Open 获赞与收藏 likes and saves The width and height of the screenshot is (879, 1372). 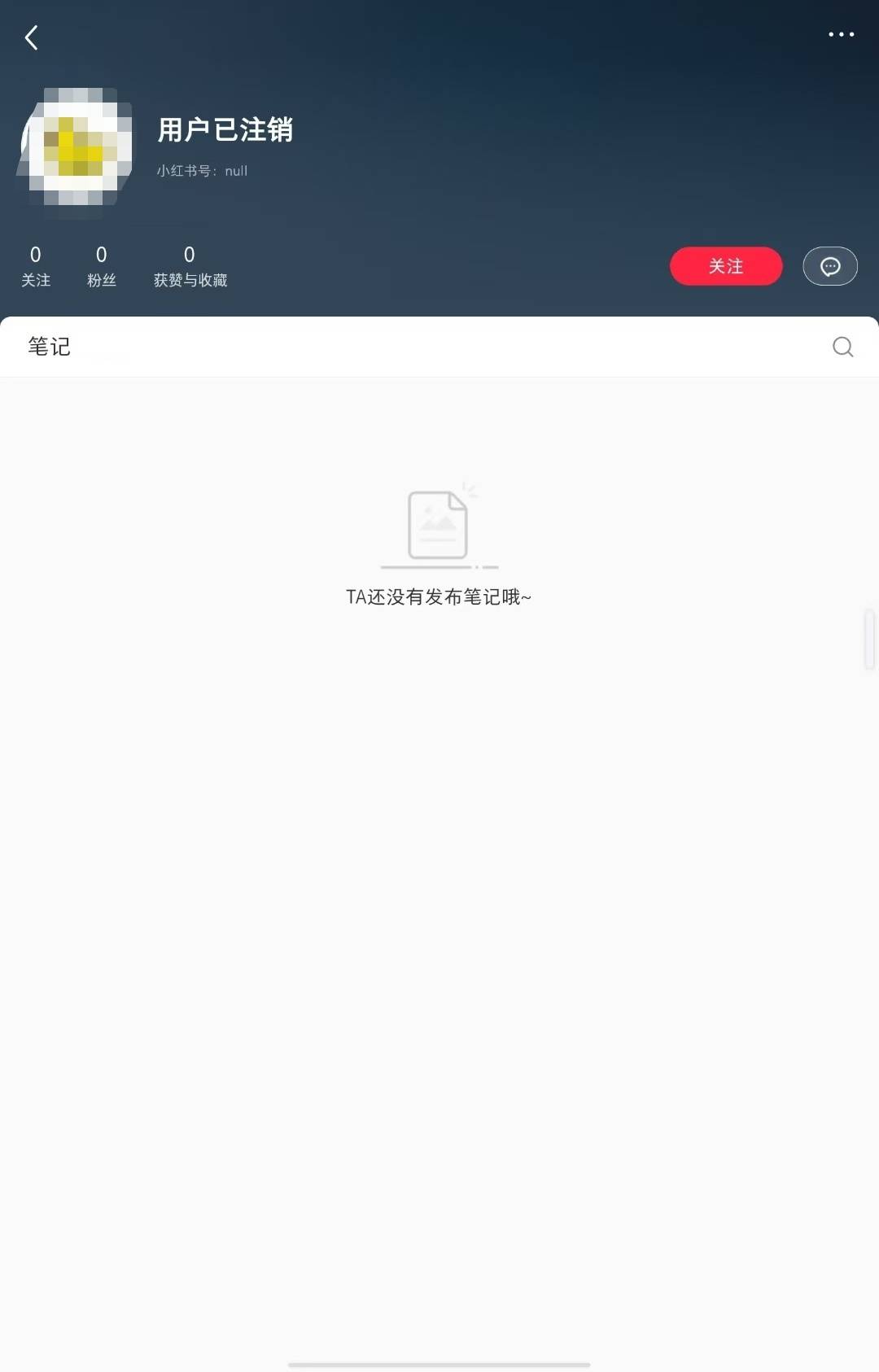(190, 267)
